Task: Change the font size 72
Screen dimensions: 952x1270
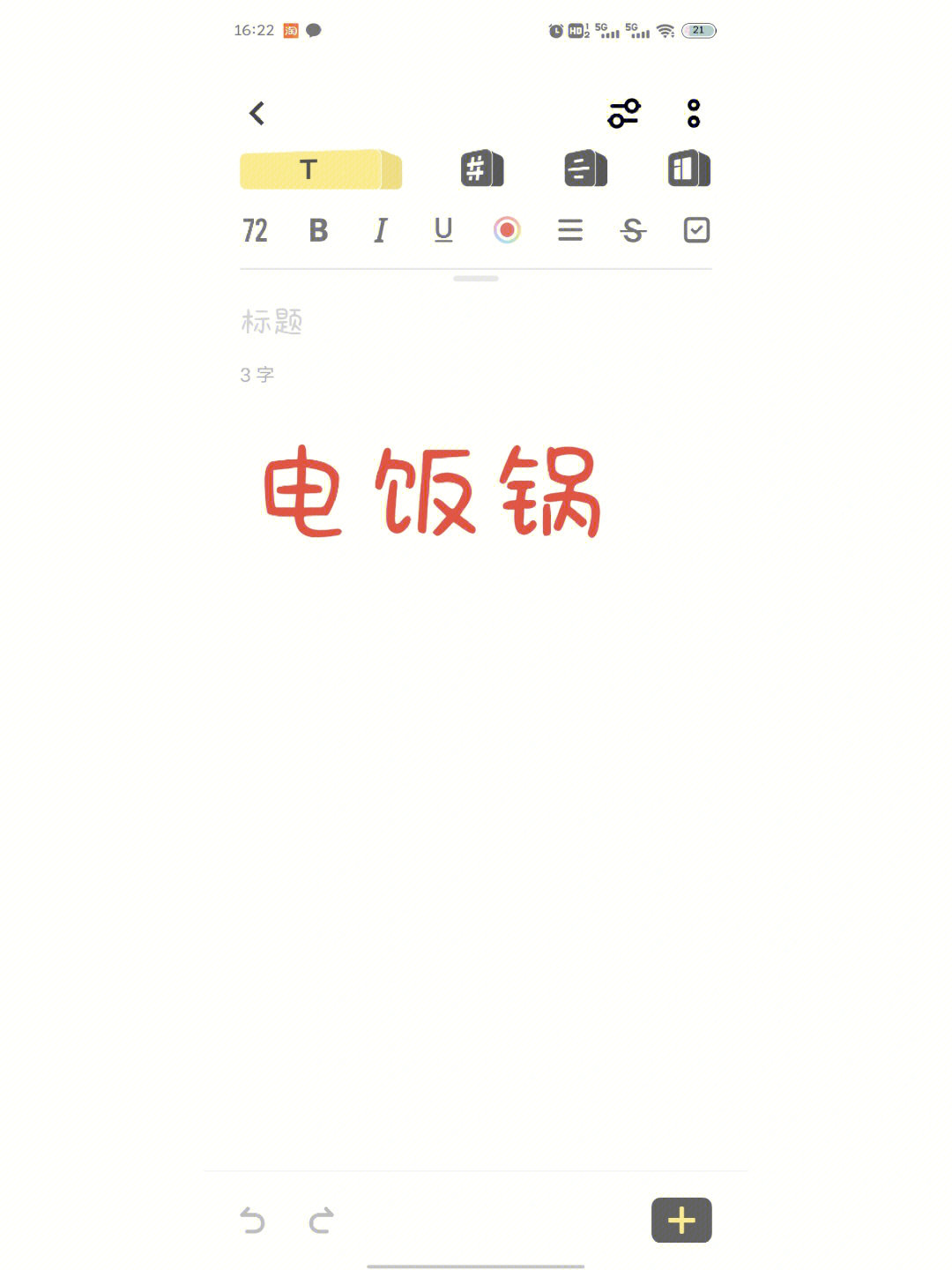Action: (x=255, y=231)
